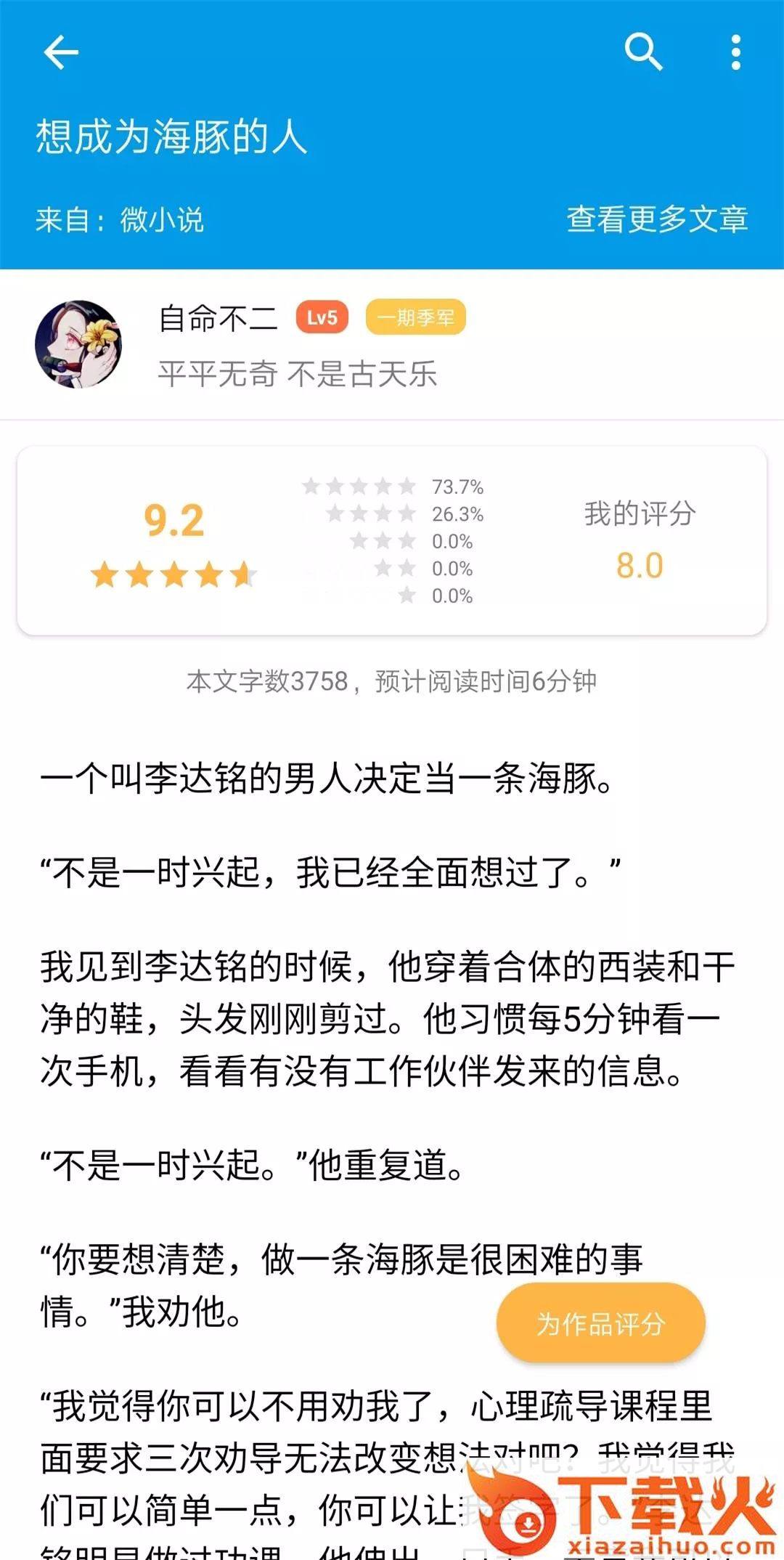
Task: Go back using the arrow icon
Action: (x=61, y=52)
